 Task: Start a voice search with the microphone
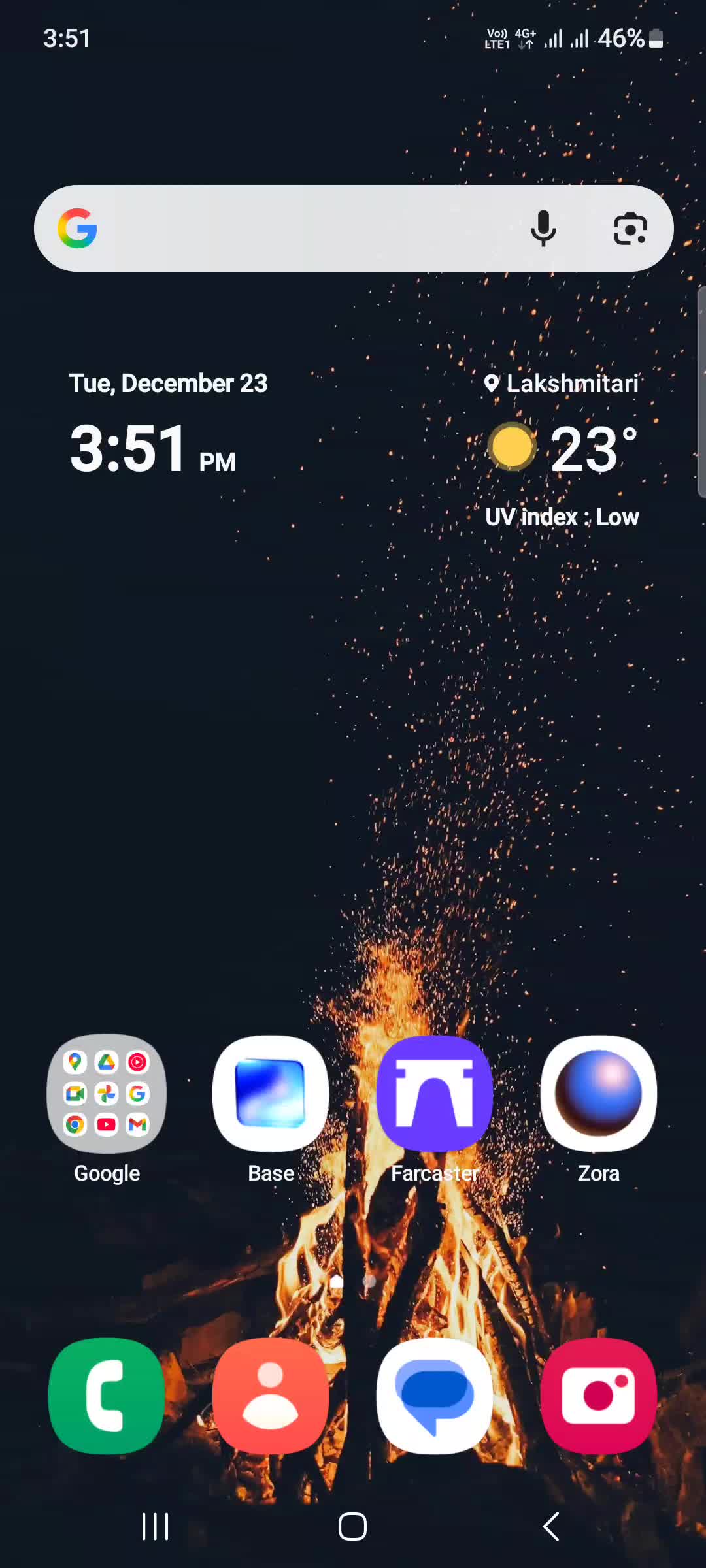point(543,229)
